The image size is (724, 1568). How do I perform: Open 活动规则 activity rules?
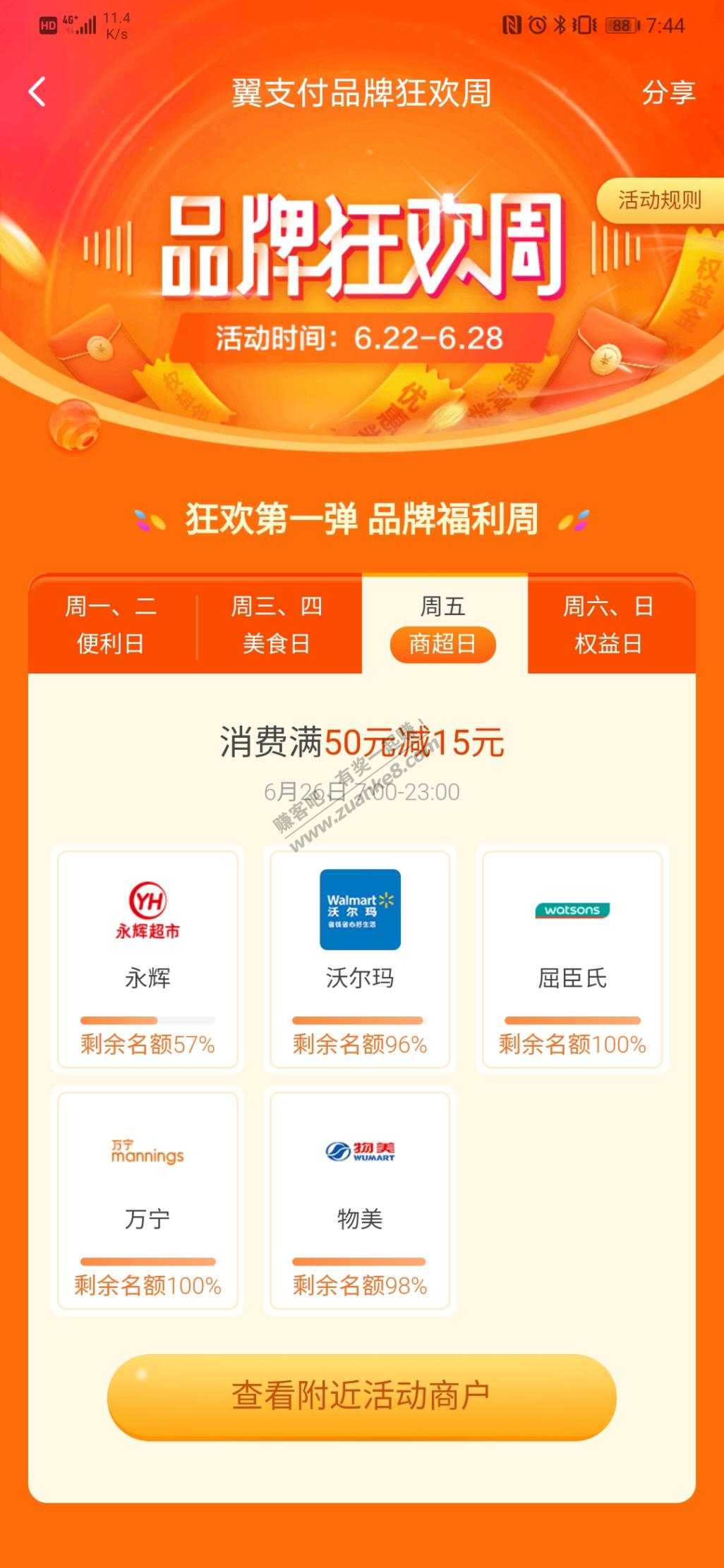point(659,201)
